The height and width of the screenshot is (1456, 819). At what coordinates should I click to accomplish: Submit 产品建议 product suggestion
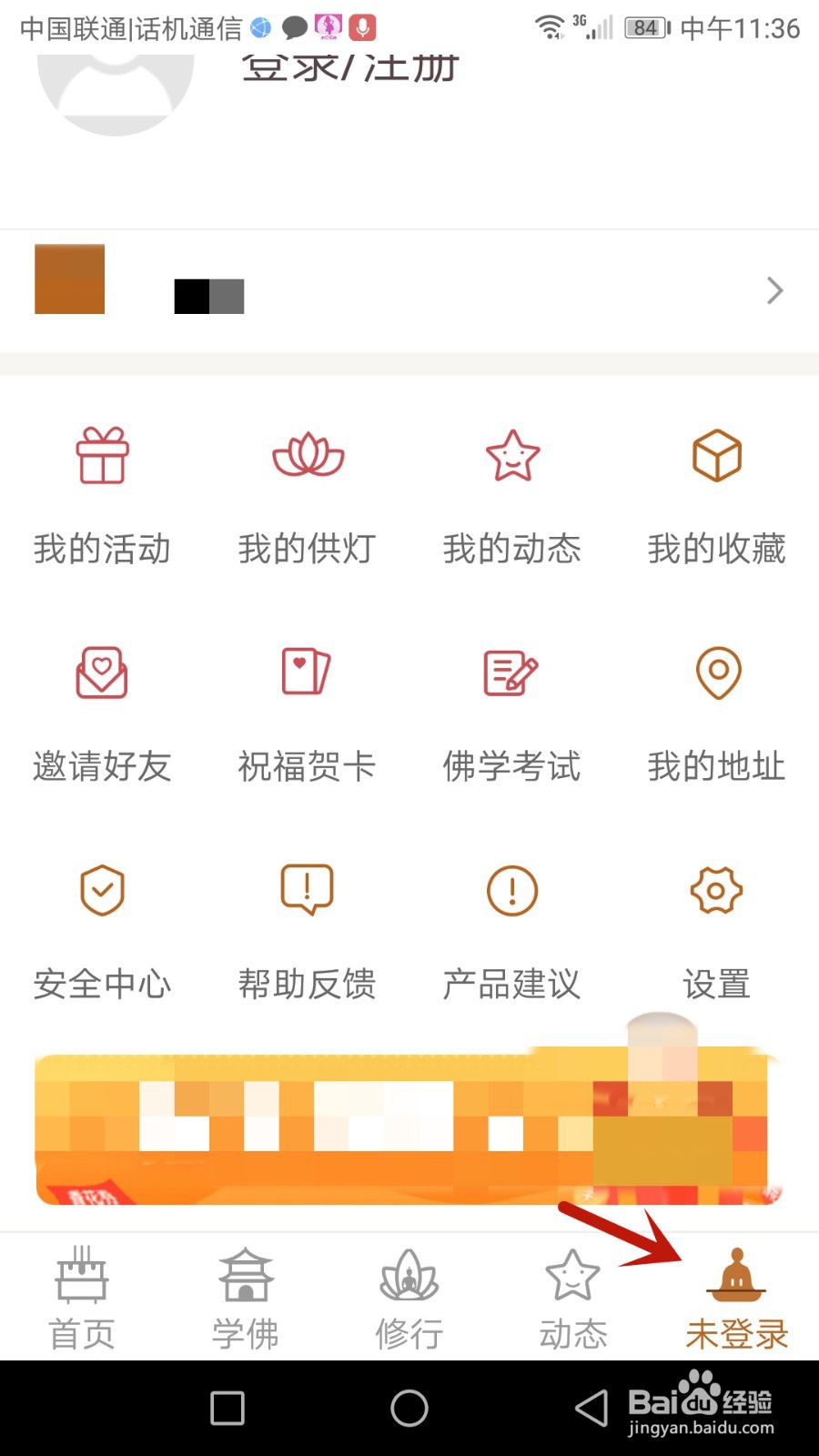coord(511,928)
